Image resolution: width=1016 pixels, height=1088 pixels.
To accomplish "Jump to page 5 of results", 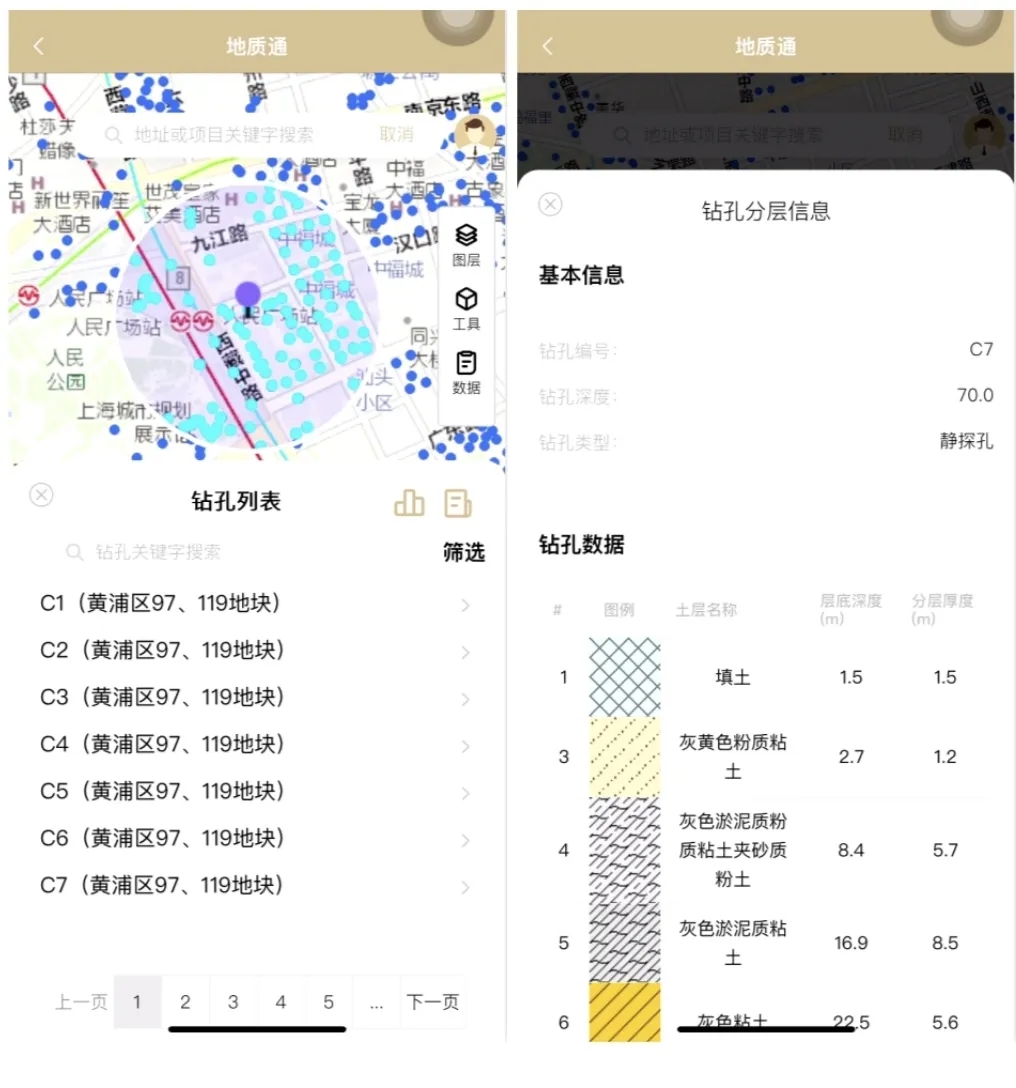I will (328, 1002).
